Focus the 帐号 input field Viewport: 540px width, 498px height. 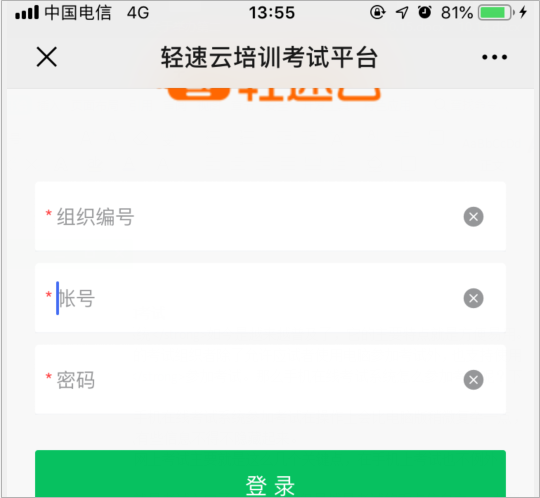pyautogui.click(x=270, y=298)
